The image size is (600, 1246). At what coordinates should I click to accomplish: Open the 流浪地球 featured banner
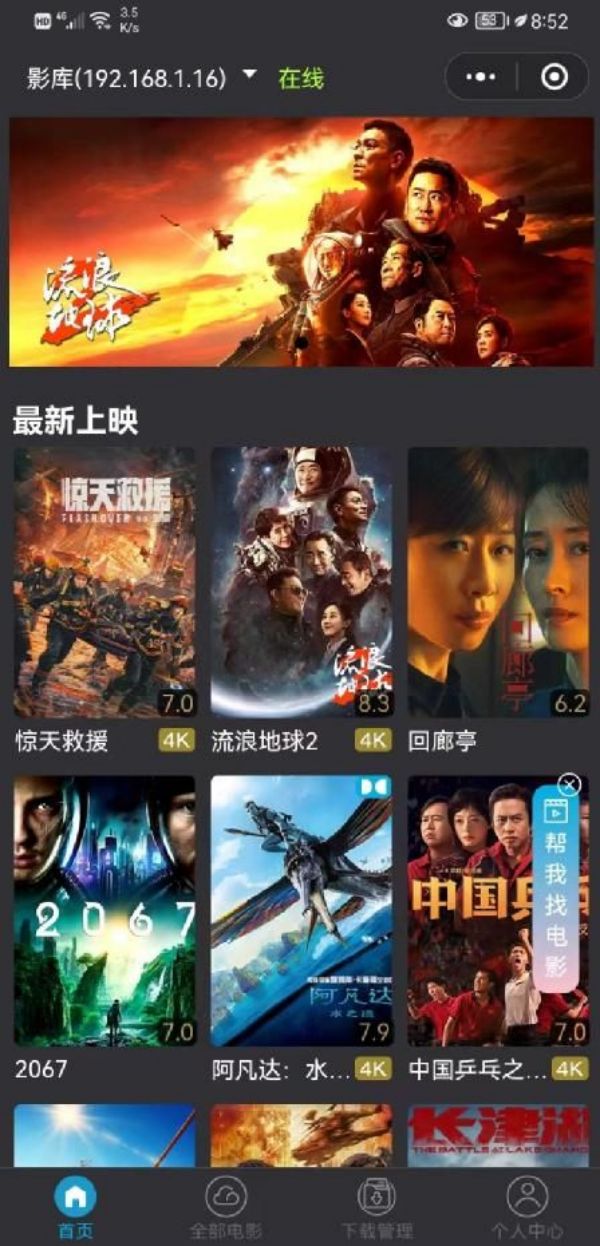(301, 242)
